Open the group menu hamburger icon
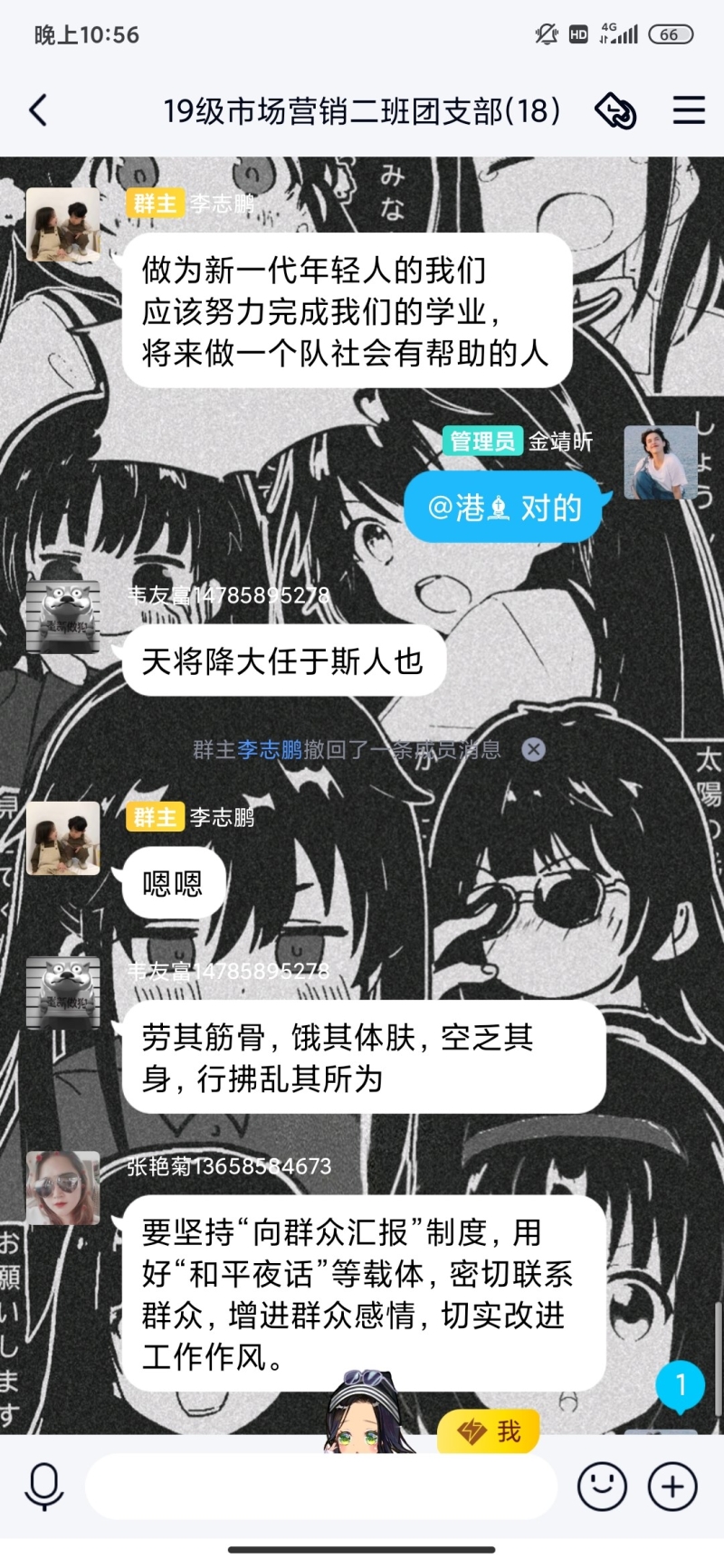The image size is (724, 1568). click(x=689, y=110)
